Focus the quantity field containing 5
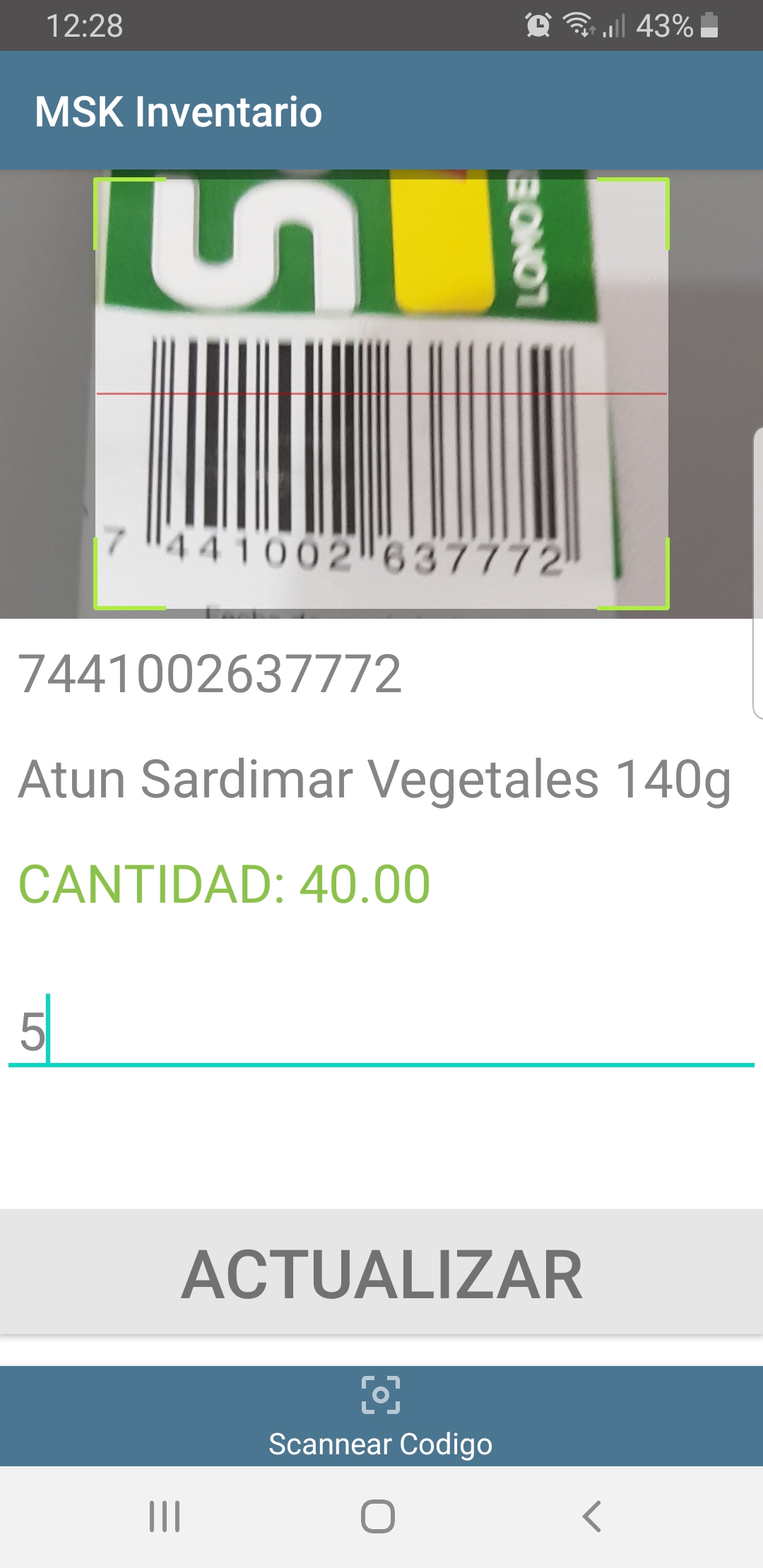The image size is (763, 1568). click(x=381, y=1032)
